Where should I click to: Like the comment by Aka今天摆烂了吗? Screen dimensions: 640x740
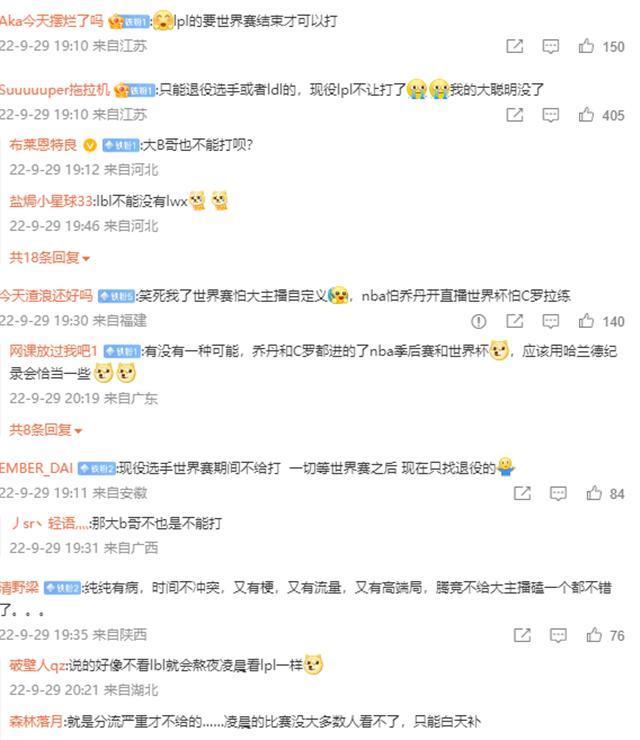[586, 46]
